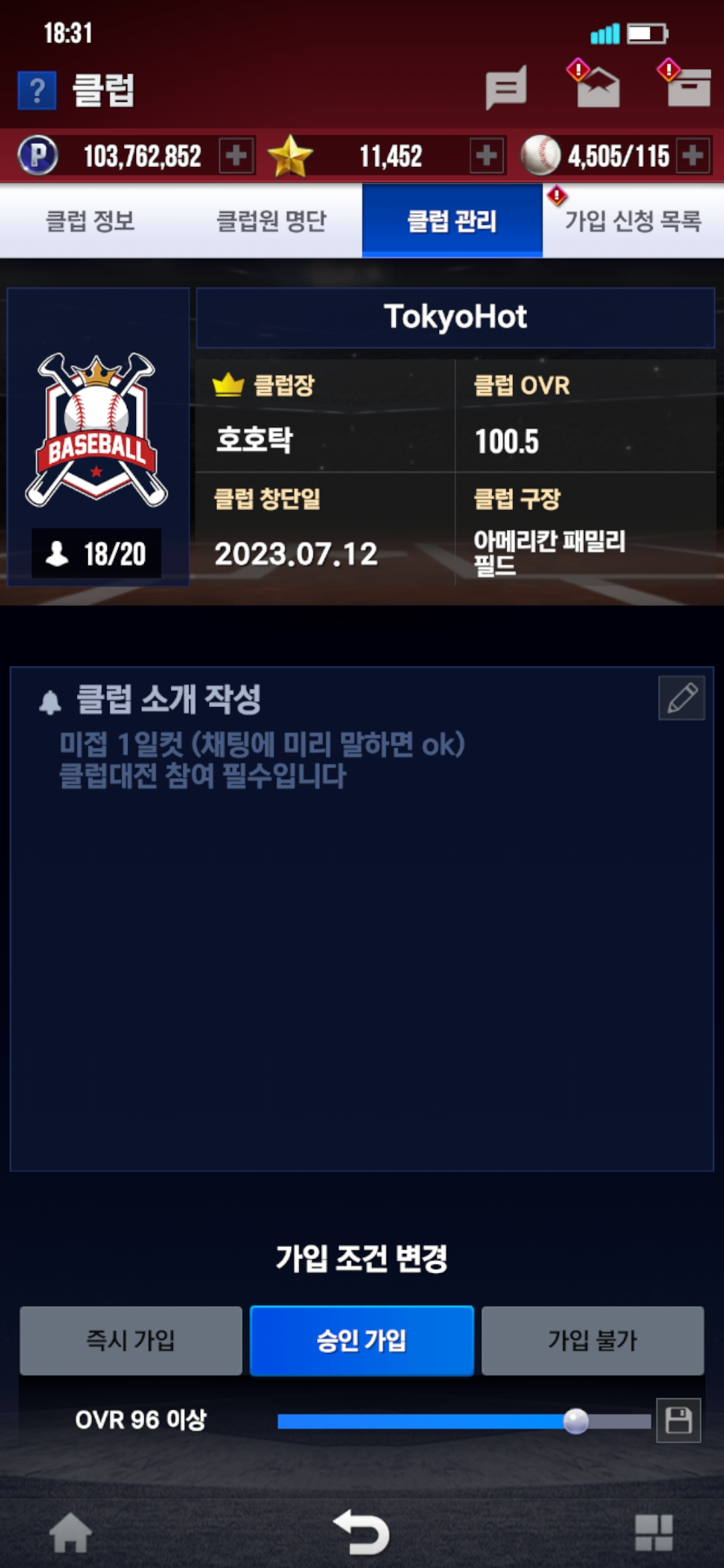The width and height of the screenshot is (724, 1568).
Task: Select 즉시 가입 join condition
Action: click(x=131, y=1340)
